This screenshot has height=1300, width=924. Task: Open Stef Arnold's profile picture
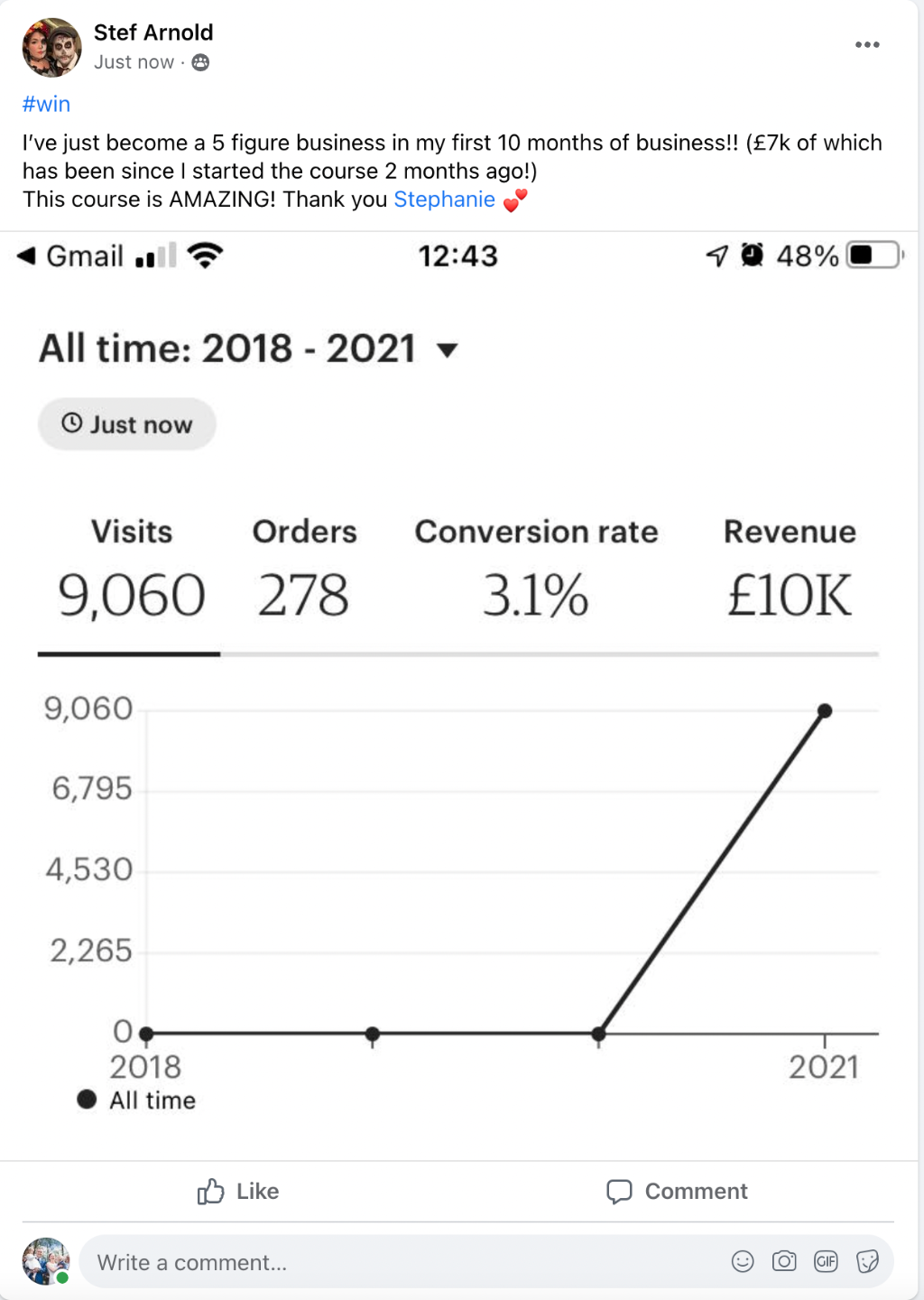pyautogui.click(x=51, y=48)
